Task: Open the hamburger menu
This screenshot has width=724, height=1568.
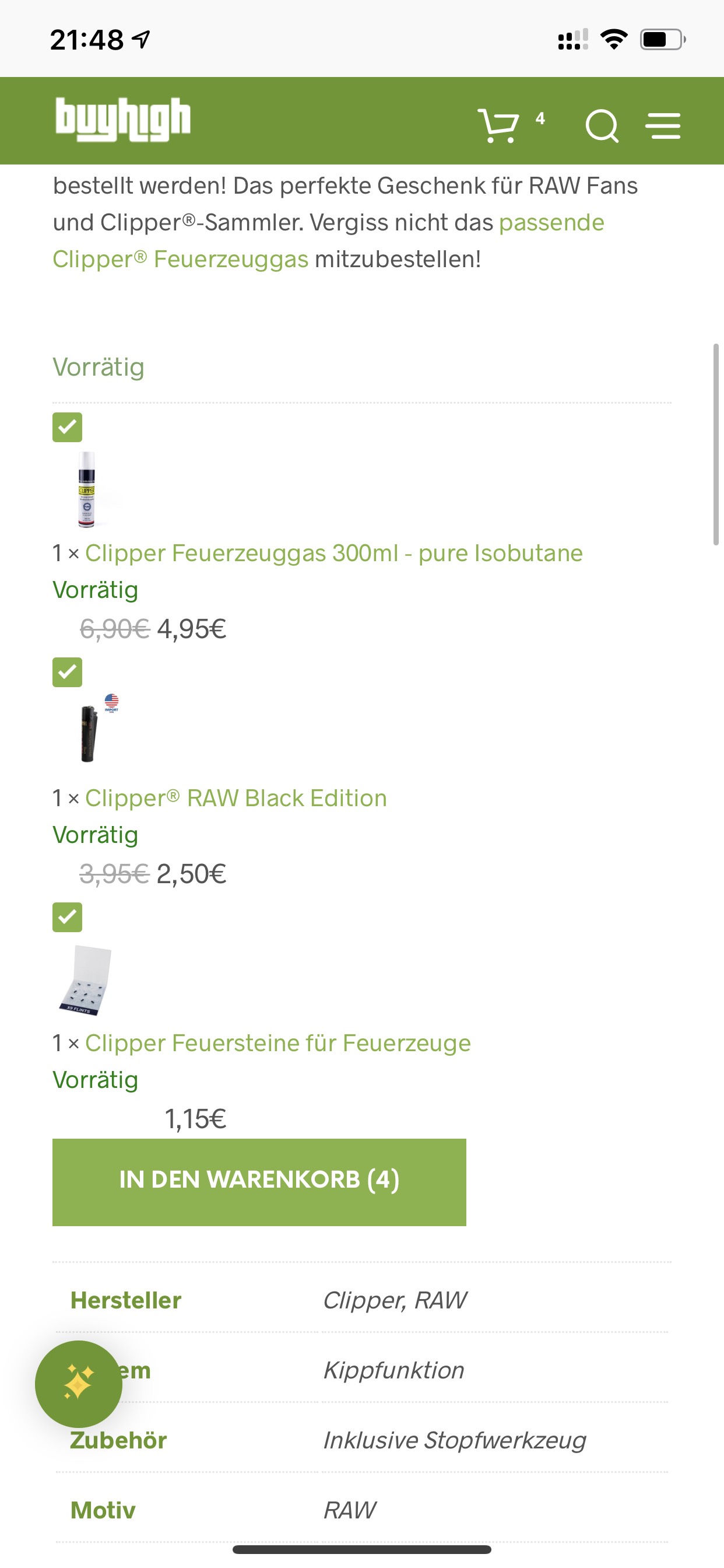Action: pos(663,125)
